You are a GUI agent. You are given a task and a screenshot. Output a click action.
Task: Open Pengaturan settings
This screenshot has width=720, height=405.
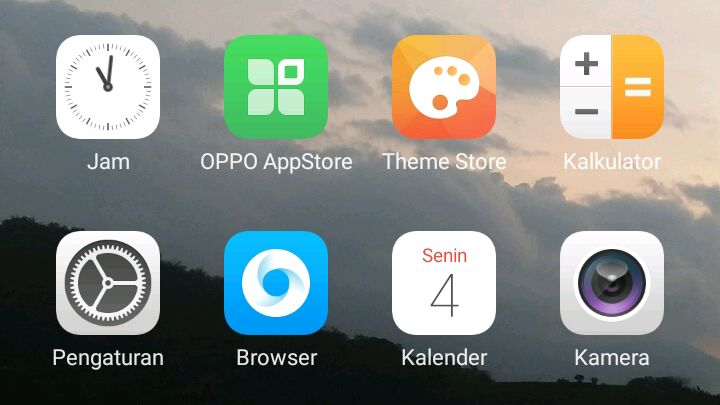pos(108,283)
